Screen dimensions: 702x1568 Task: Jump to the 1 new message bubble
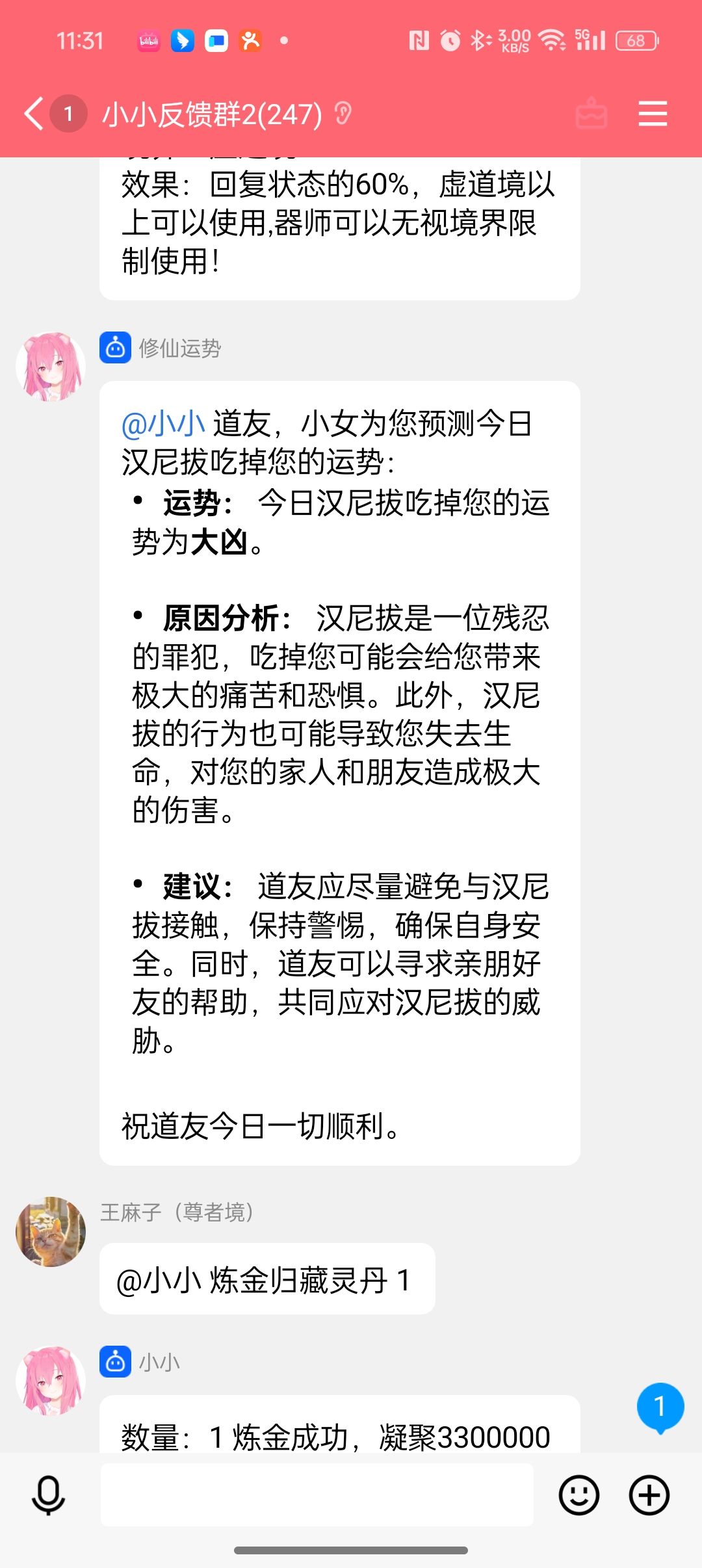[x=660, y=1406]
